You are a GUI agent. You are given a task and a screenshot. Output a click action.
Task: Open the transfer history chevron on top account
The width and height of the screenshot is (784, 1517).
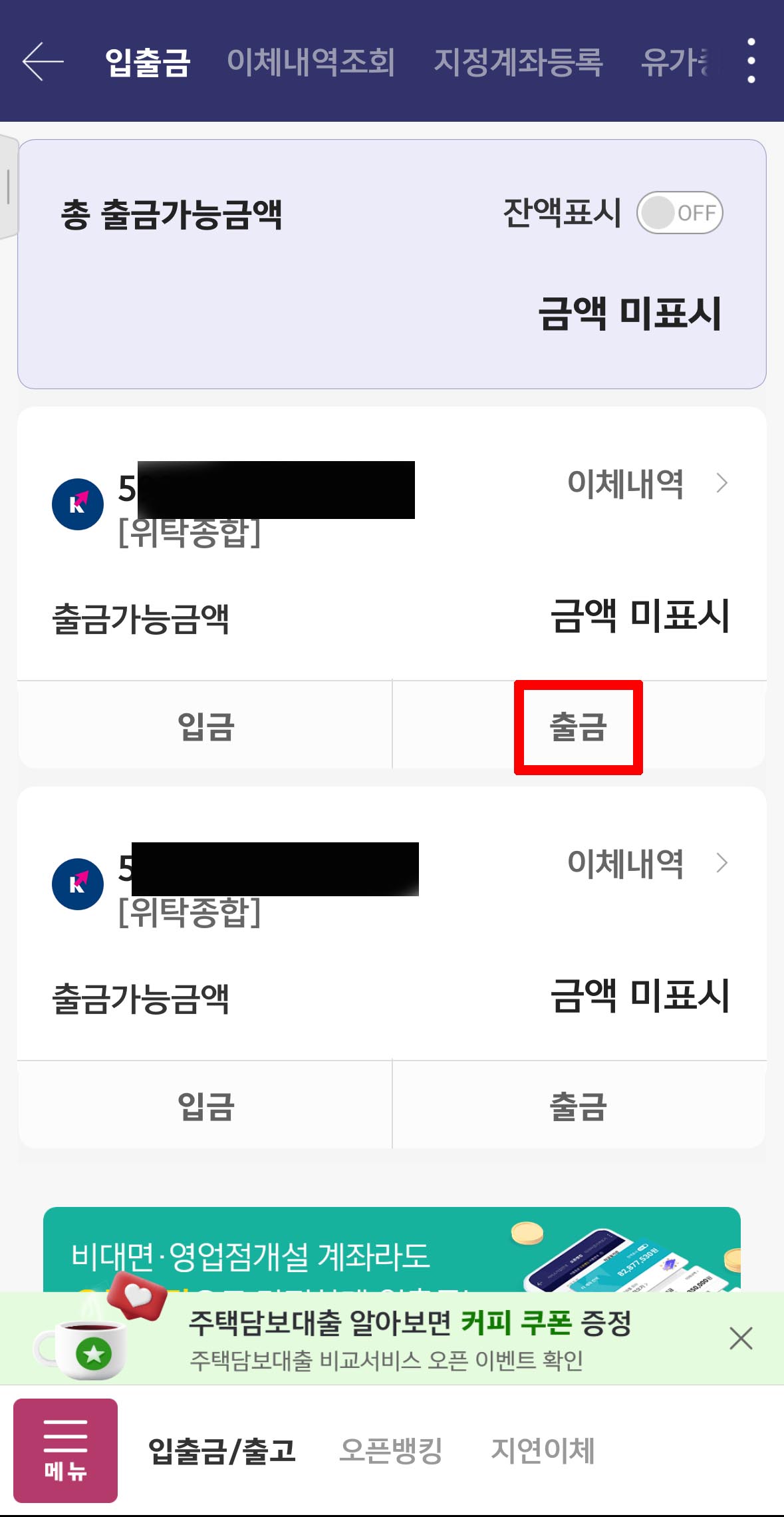(721, 486)
